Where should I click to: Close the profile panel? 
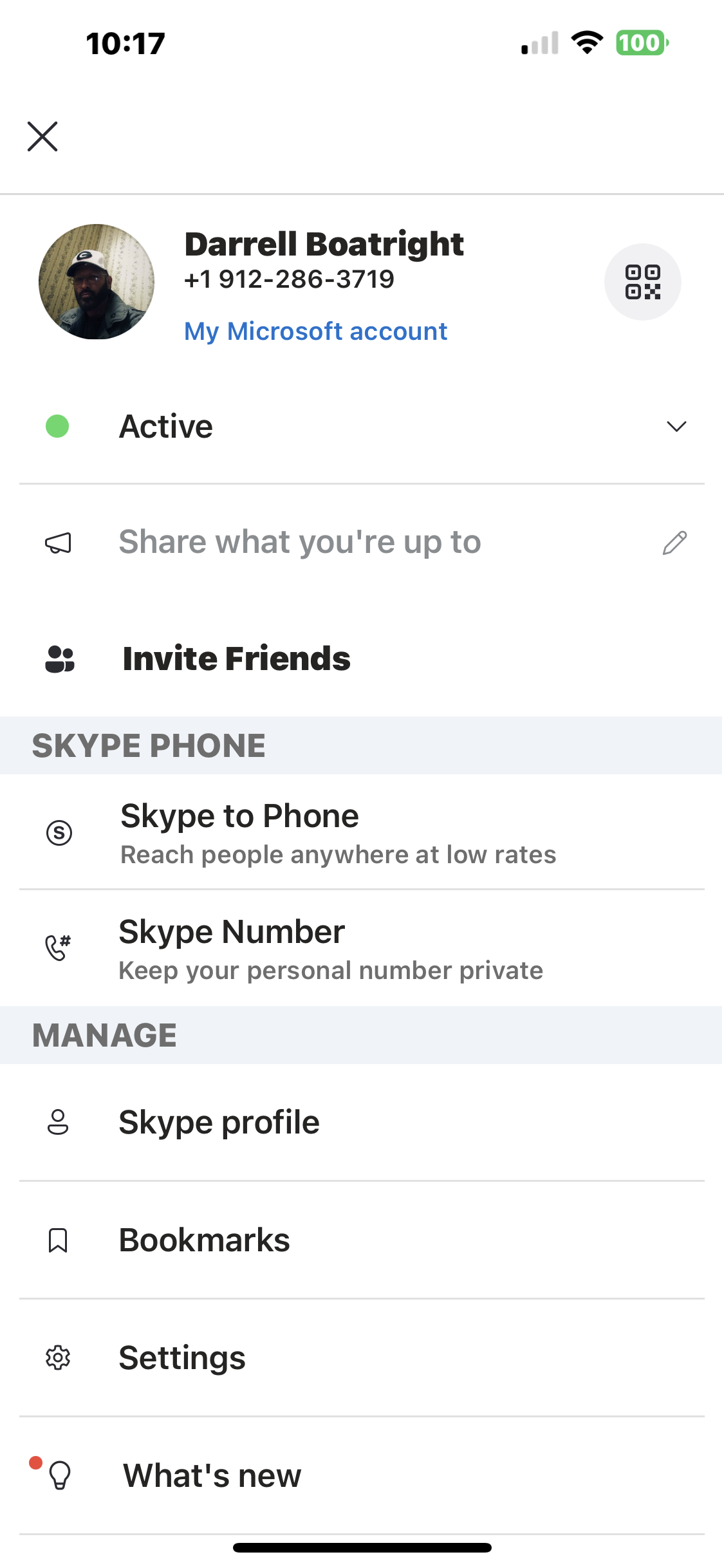pos(42,136)
